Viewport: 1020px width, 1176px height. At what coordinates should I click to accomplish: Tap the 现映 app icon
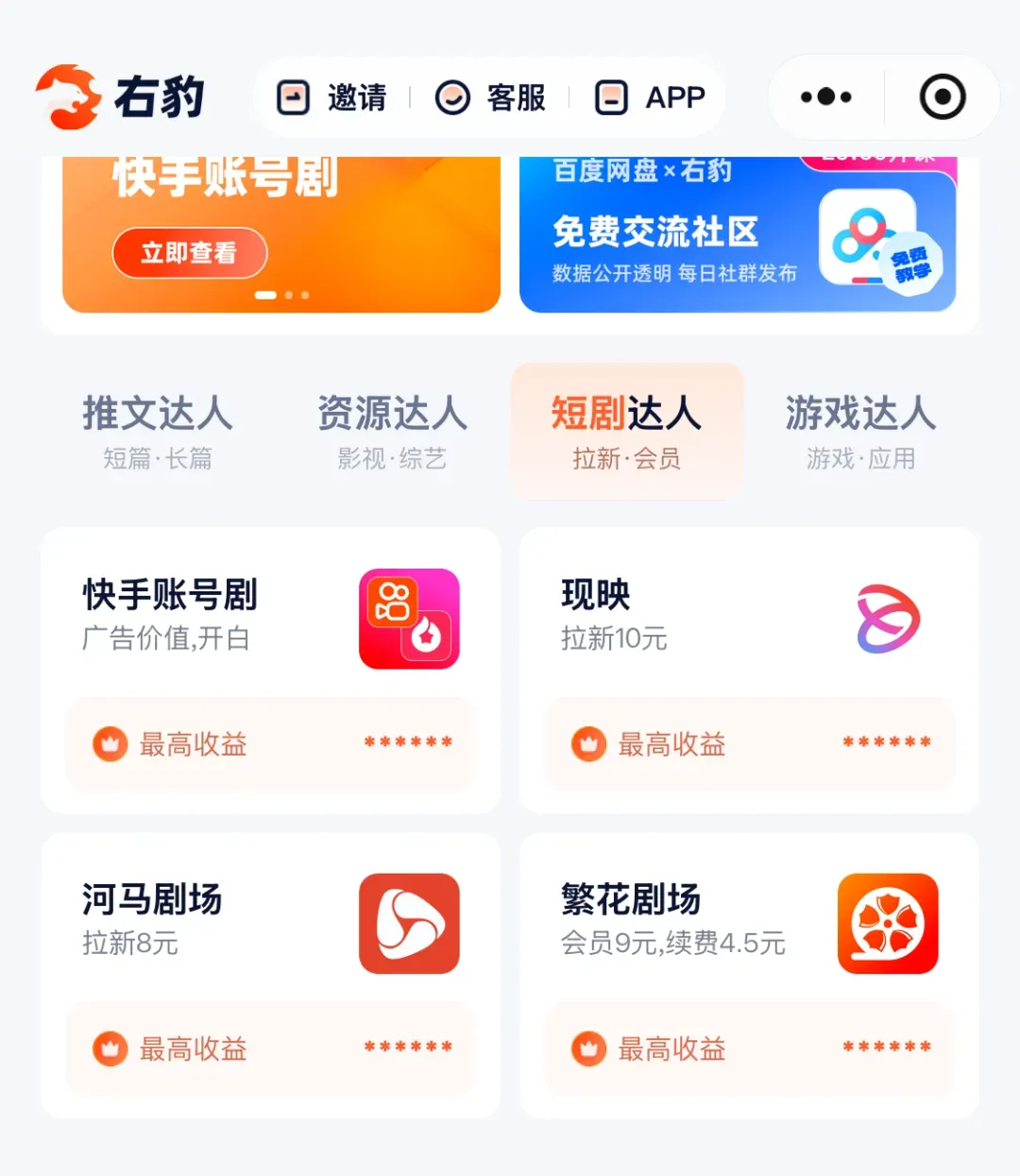point(887,619)
